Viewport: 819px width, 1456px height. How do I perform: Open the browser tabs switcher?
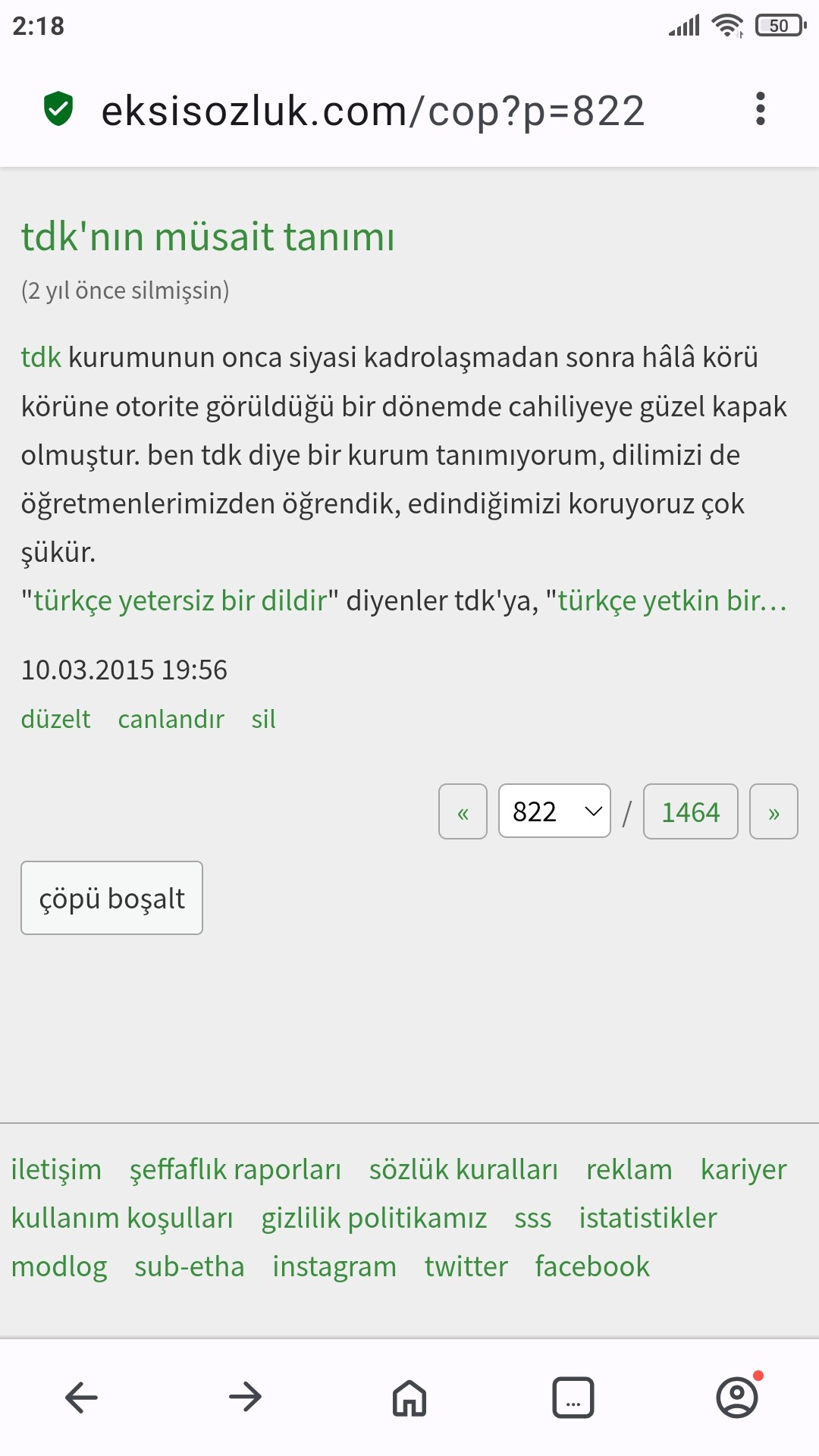coord(573,1398)
